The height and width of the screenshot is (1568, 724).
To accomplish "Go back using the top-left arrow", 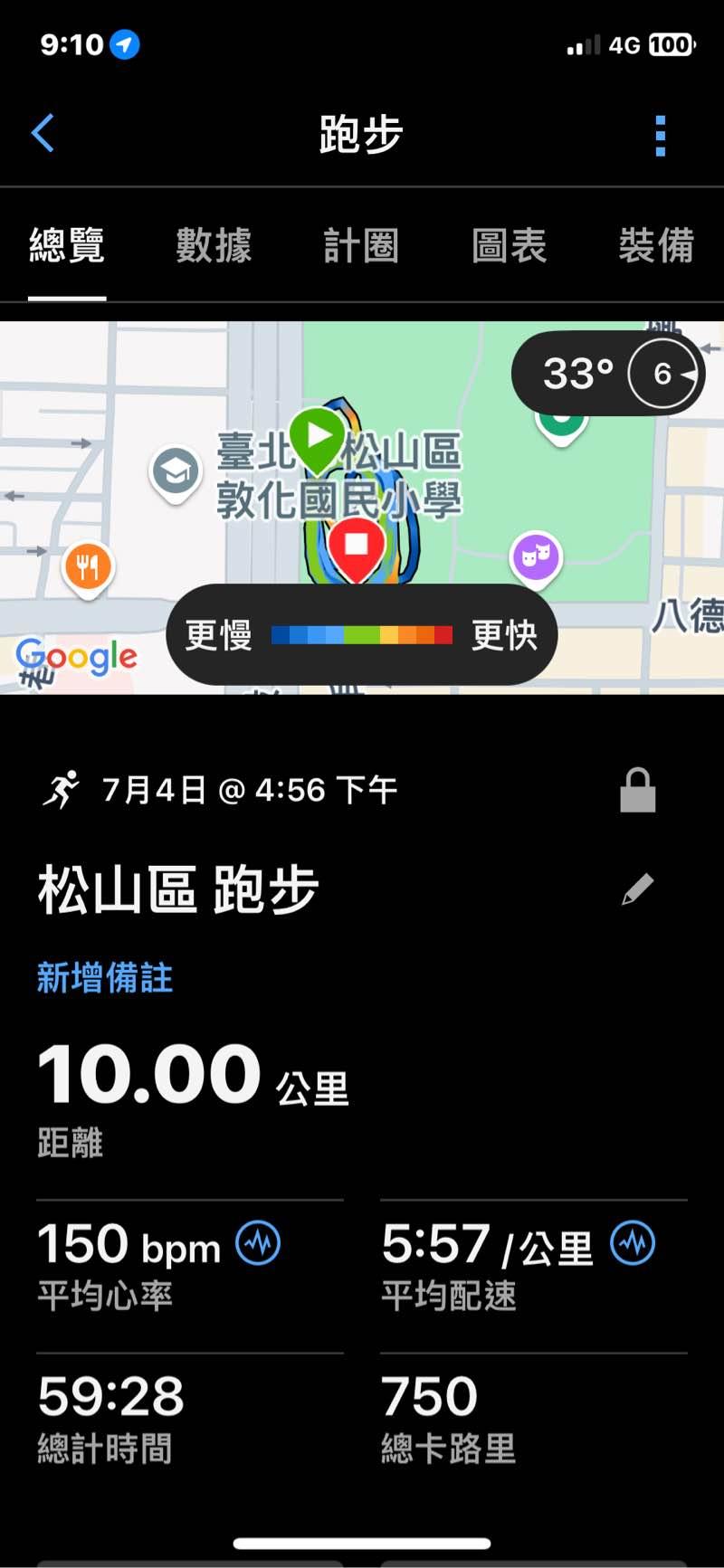I will [43, 134].
